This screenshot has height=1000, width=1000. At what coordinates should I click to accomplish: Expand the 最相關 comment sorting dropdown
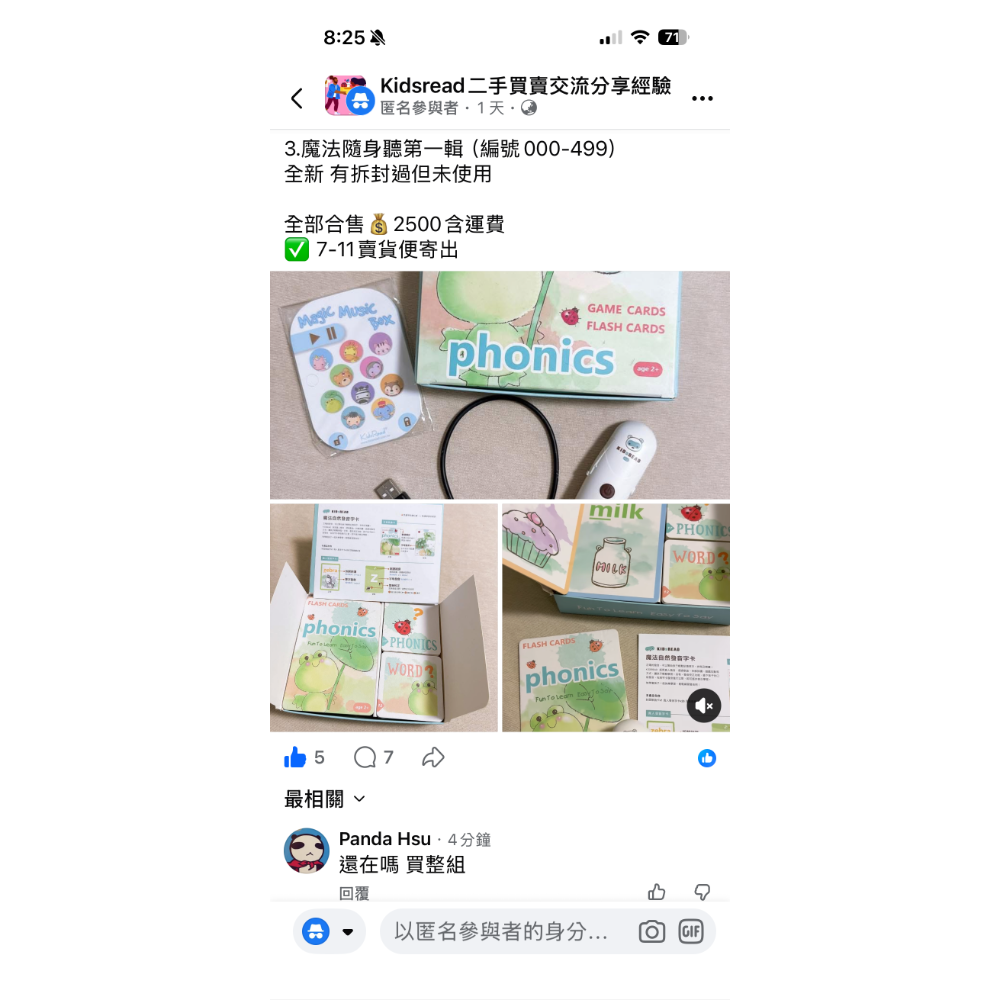pyautogui.click(x=325, y=799)
